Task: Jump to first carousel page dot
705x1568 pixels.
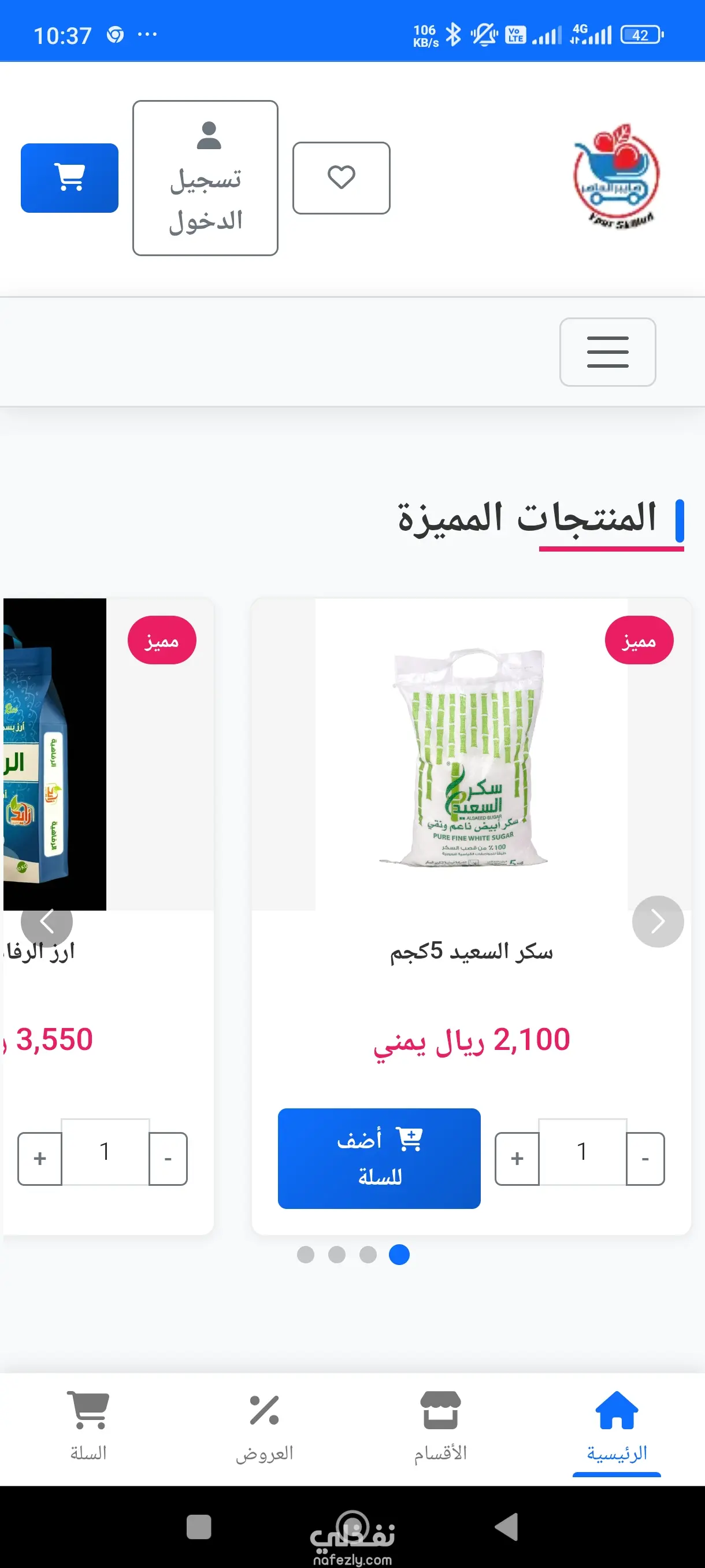Action: (305, 1255)
